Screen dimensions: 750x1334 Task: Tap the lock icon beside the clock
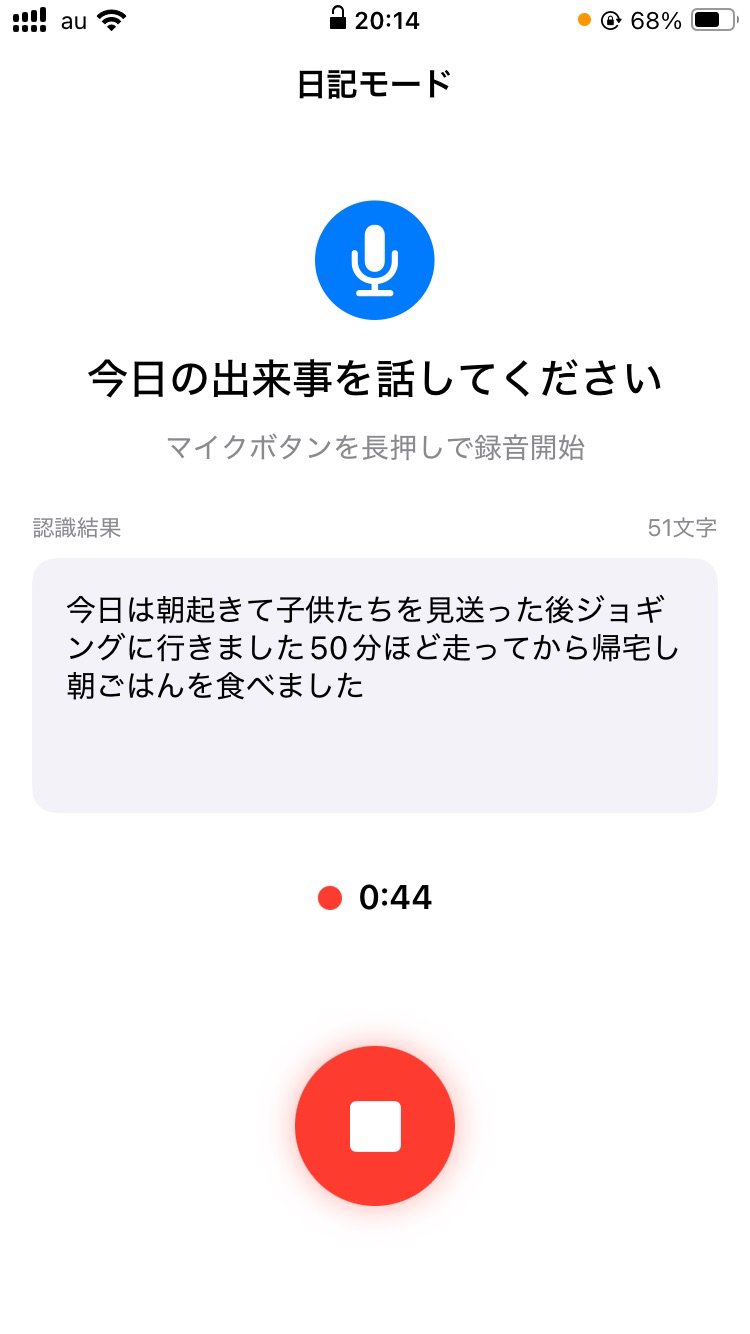point(339,18)
